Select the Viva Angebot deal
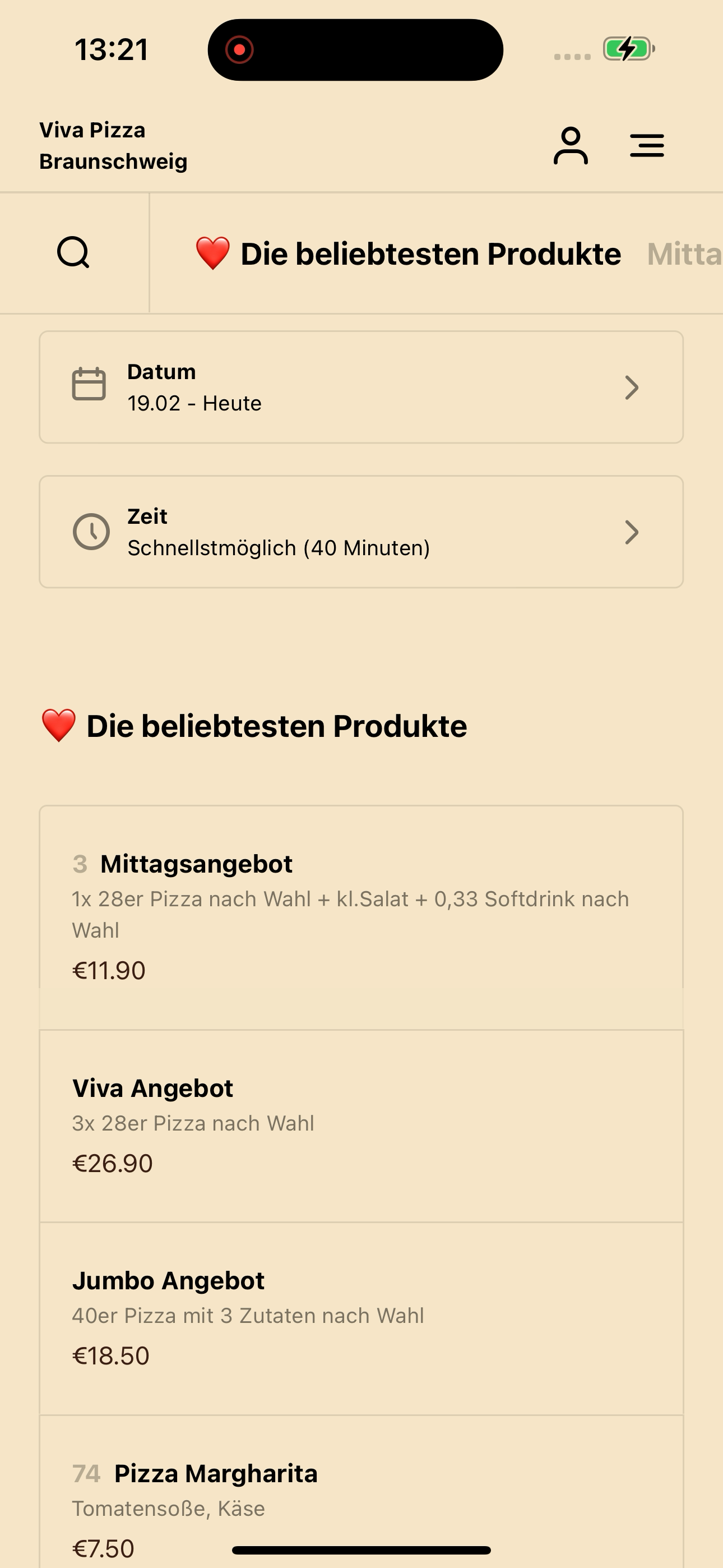 point(361,1126)
